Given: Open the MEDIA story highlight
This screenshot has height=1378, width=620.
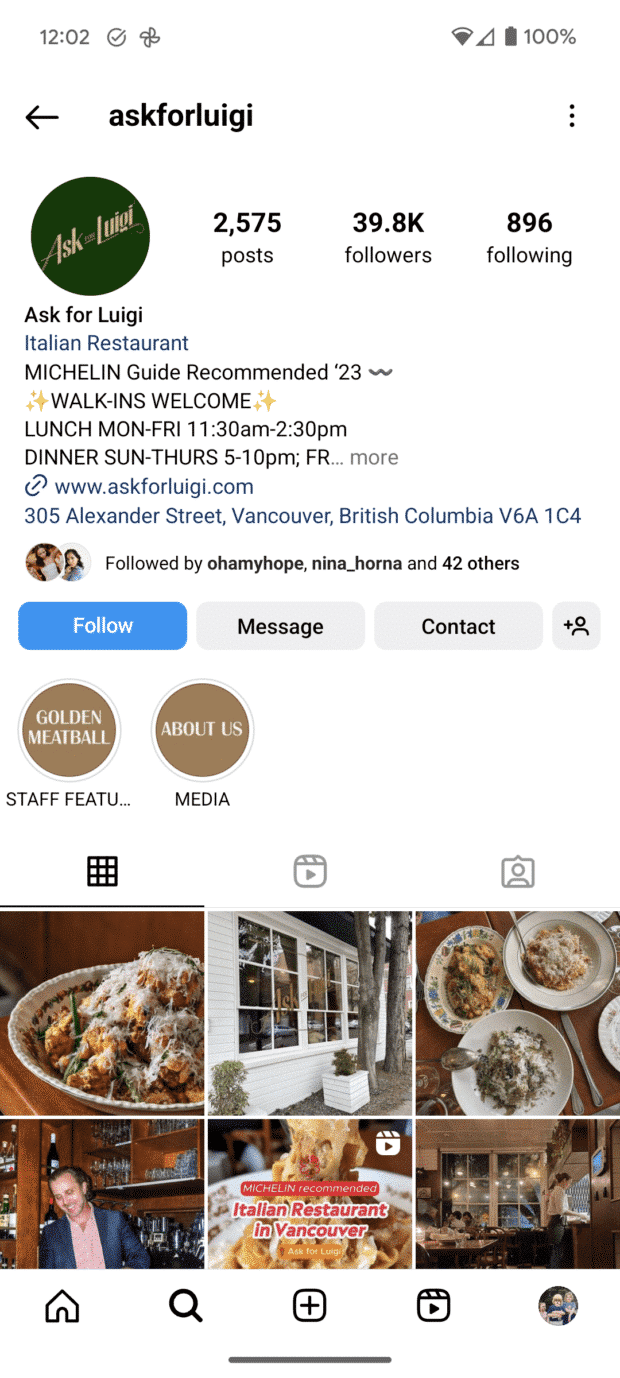Looking at the screenshot, I should click(x=202, y=731).
